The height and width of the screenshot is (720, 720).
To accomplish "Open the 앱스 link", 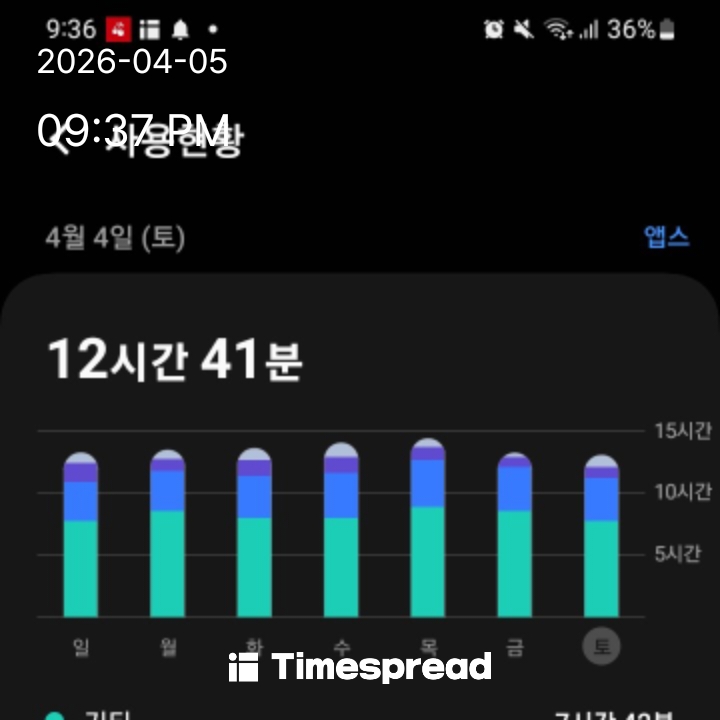I will tap(666, 237).
